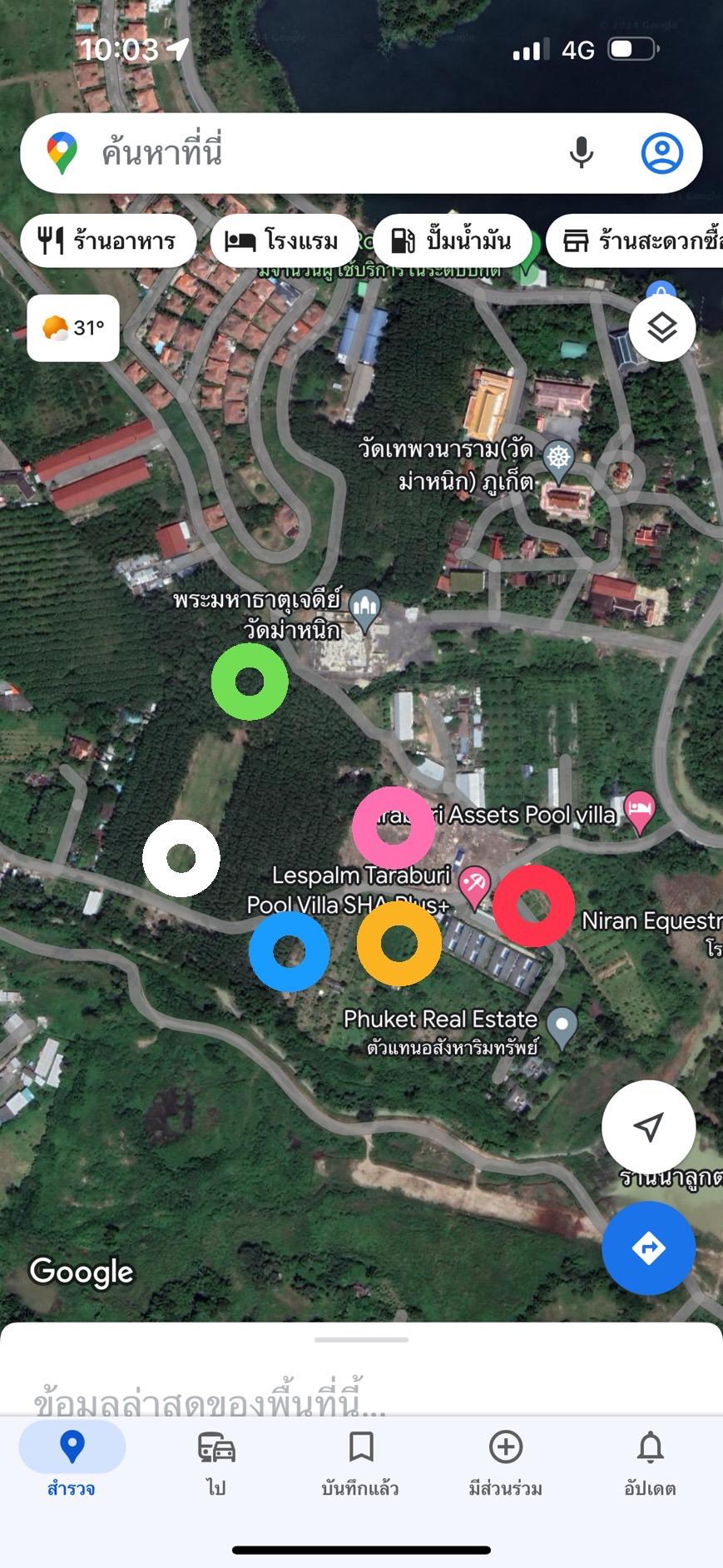Open the blue directions button
723x1568 pixels.
(648, 1248)
